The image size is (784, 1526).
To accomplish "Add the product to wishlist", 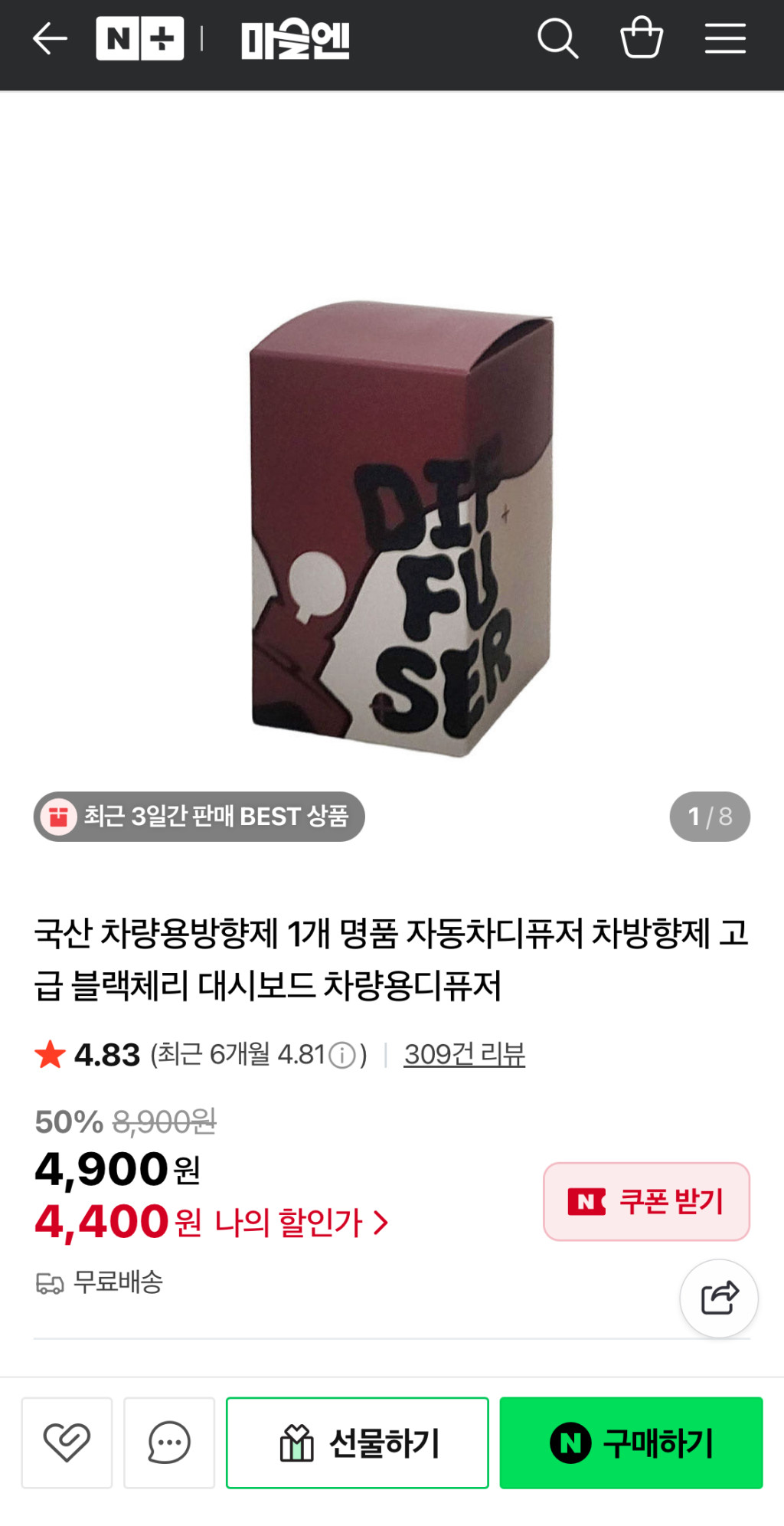I will coord(67,1442).
